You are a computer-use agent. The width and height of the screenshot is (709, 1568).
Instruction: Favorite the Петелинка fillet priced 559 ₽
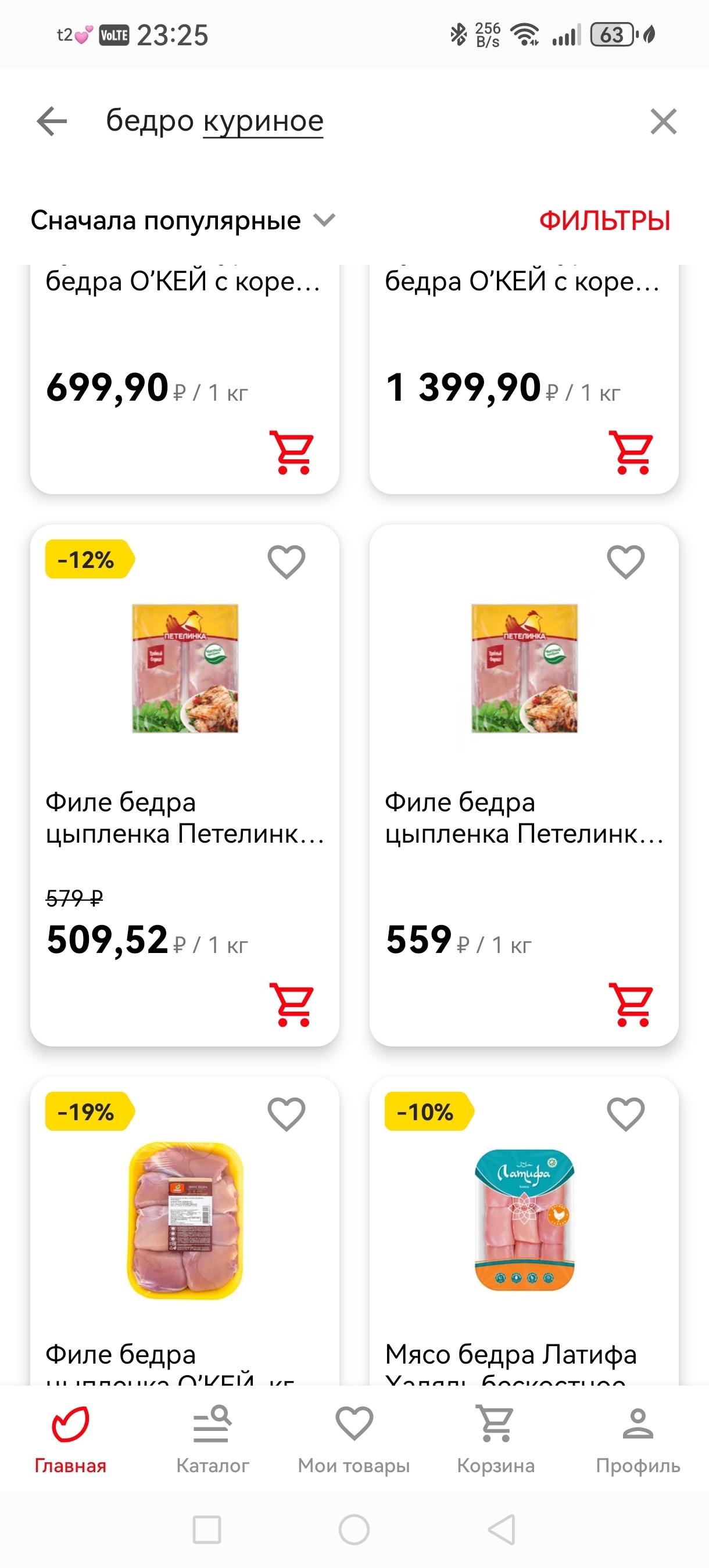tap(625, 561)
